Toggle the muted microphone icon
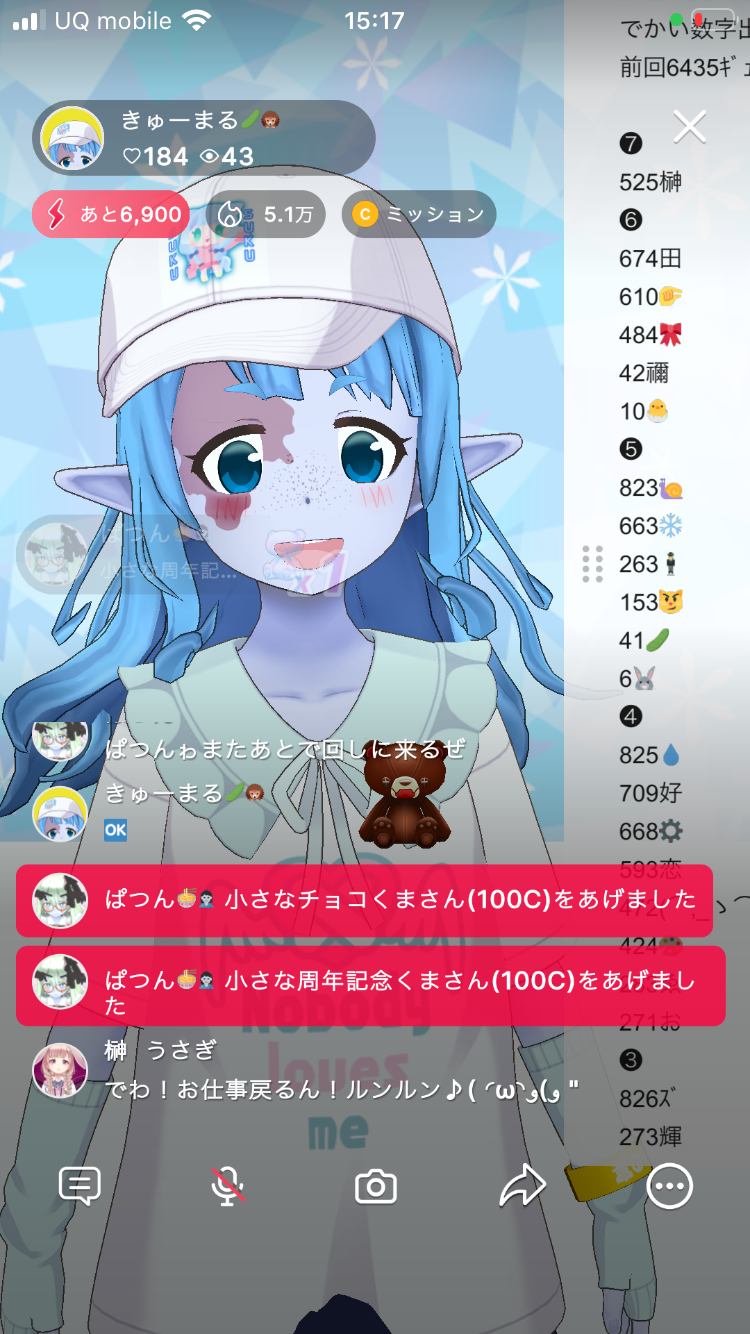This screenshot has width=750, height=1334. pyautogui.click(x=228, y=1187)
